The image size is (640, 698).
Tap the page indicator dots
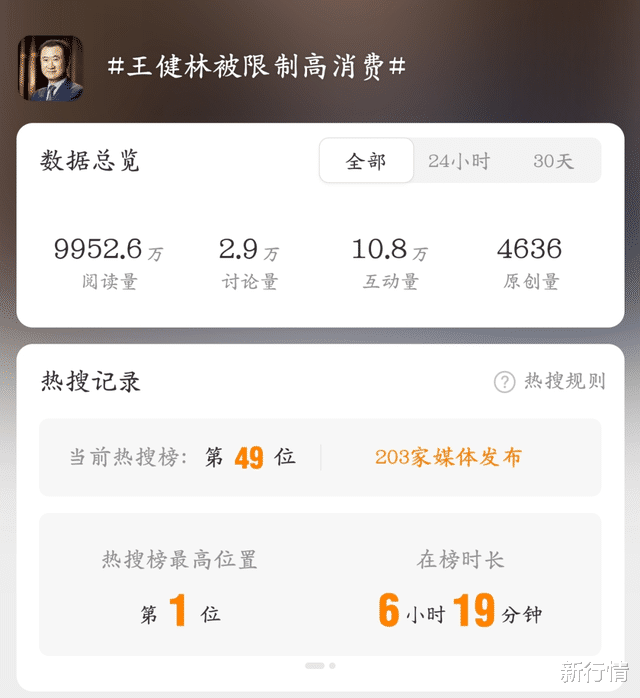[320, 666]
